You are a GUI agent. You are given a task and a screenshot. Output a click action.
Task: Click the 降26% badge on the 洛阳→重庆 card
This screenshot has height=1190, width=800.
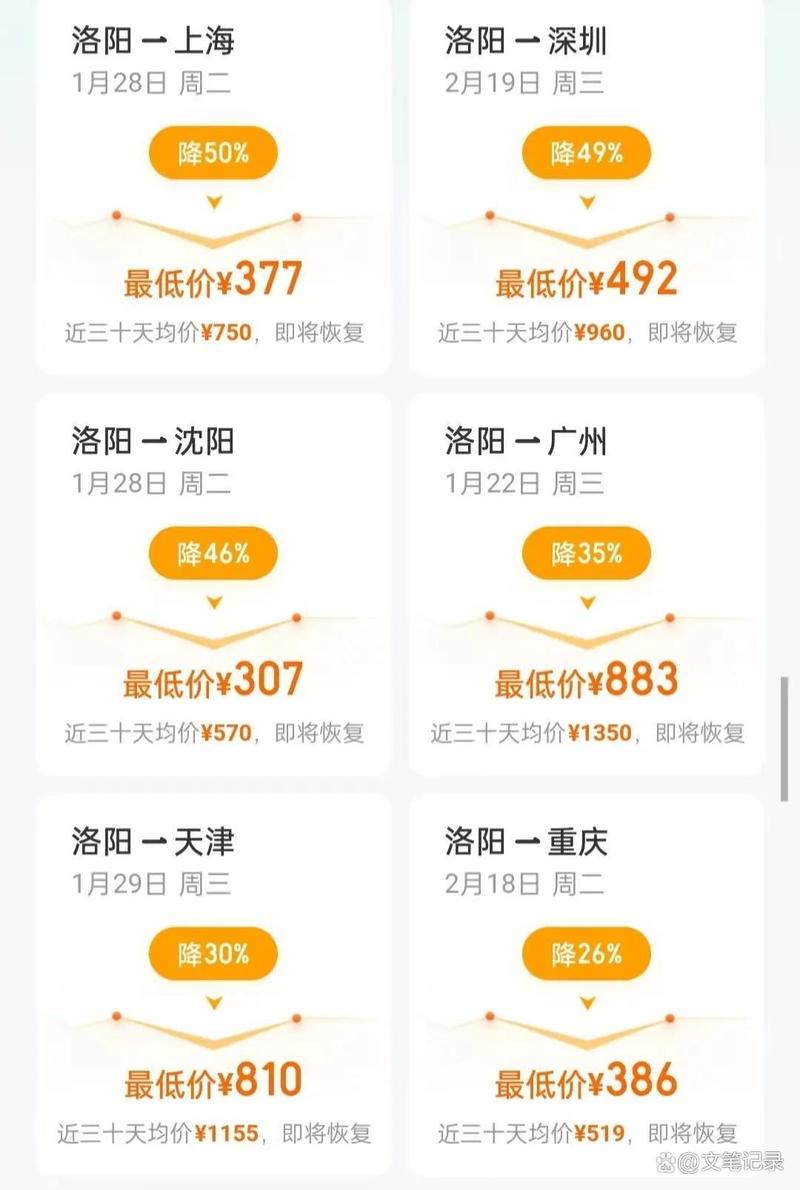[586, 953]
